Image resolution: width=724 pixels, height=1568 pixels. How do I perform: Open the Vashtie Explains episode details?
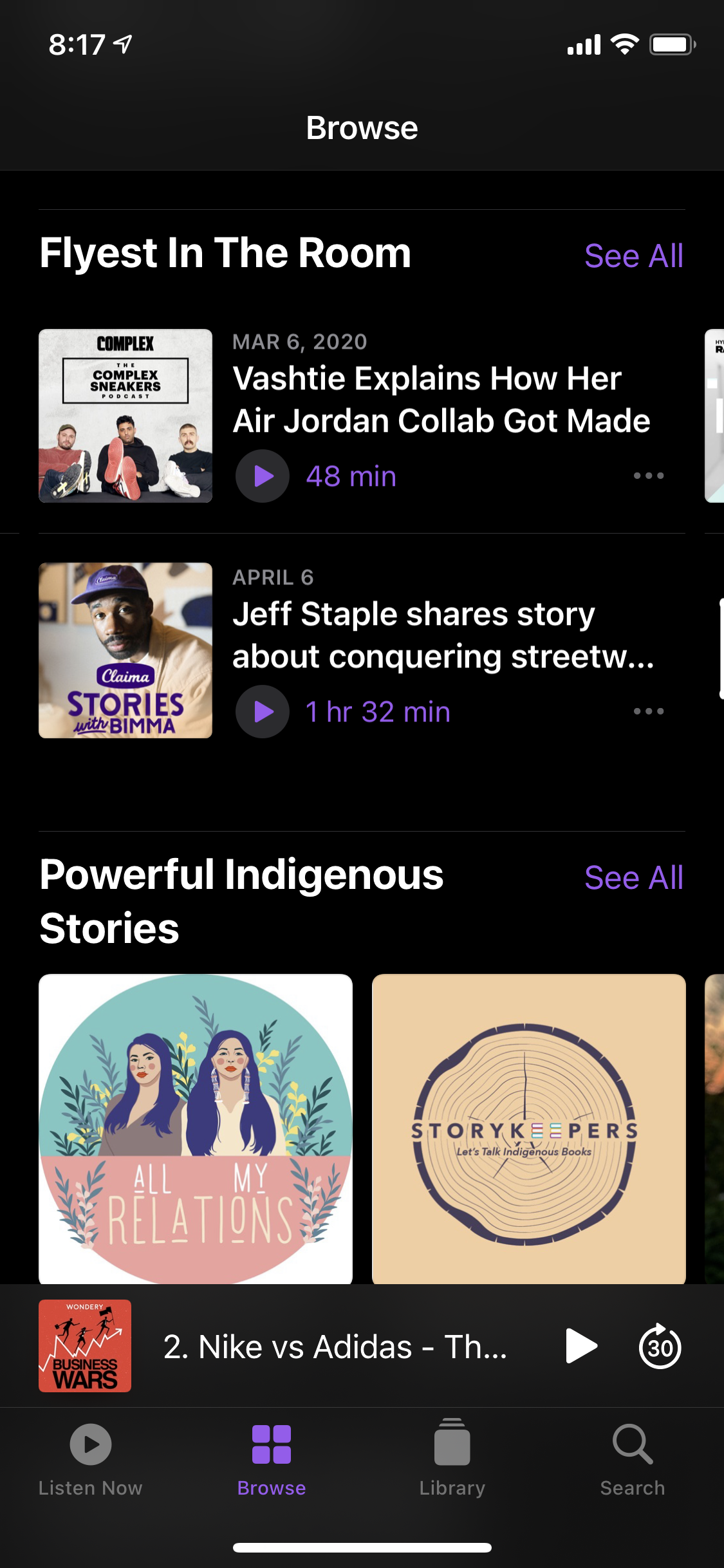[x=441, y=399]
